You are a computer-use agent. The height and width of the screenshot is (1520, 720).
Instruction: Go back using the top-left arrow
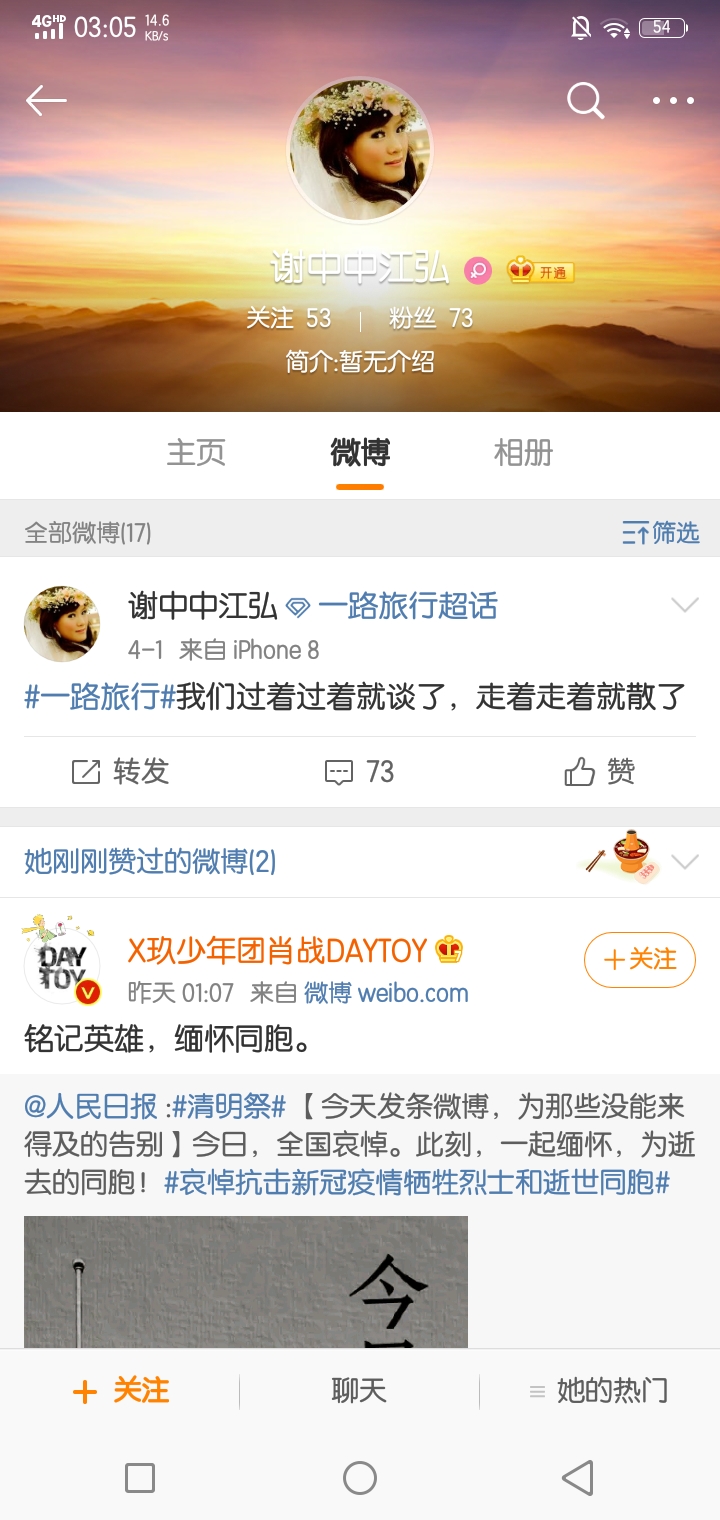tap(46, 100)
